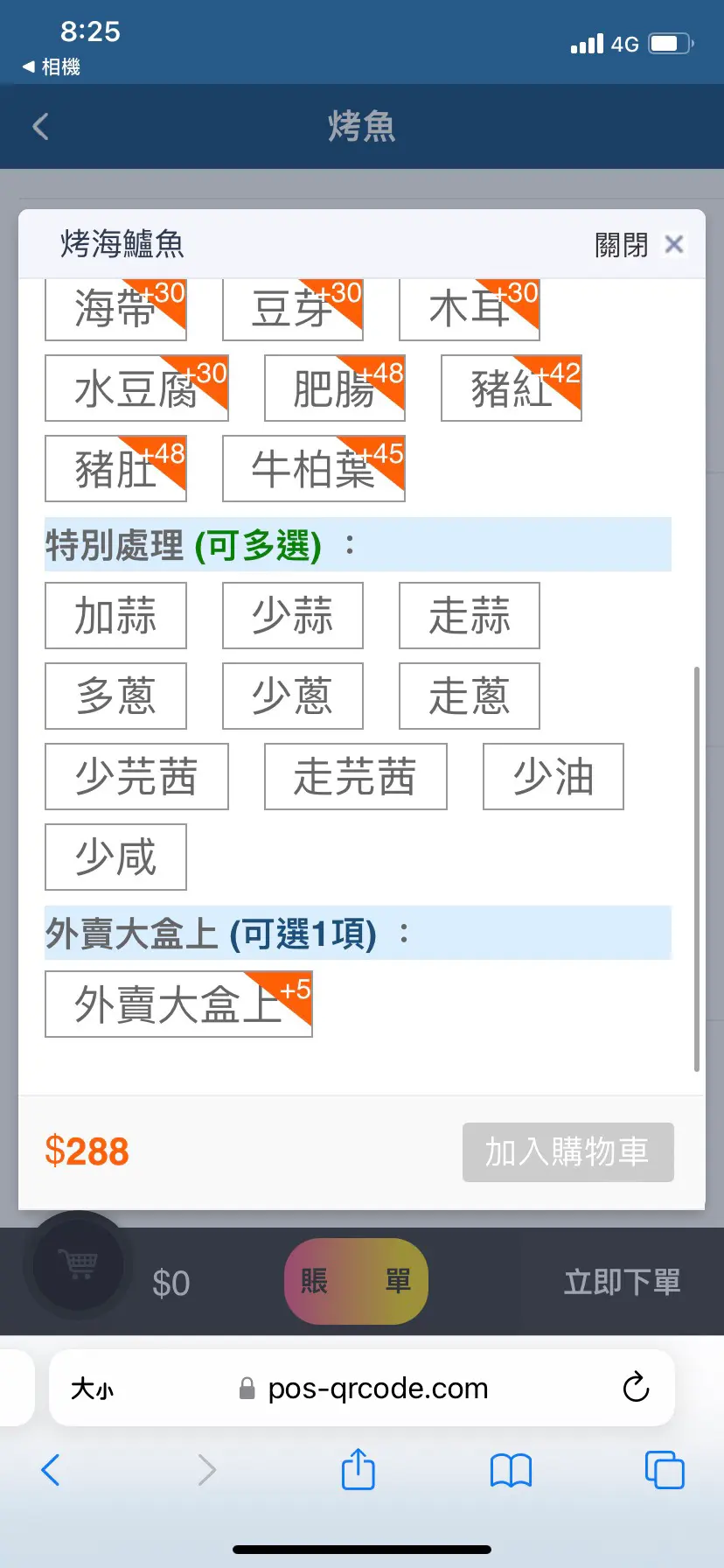Close the 烤海鱸魚 options dialog
724x1568 pixels.
pos(639,244)
